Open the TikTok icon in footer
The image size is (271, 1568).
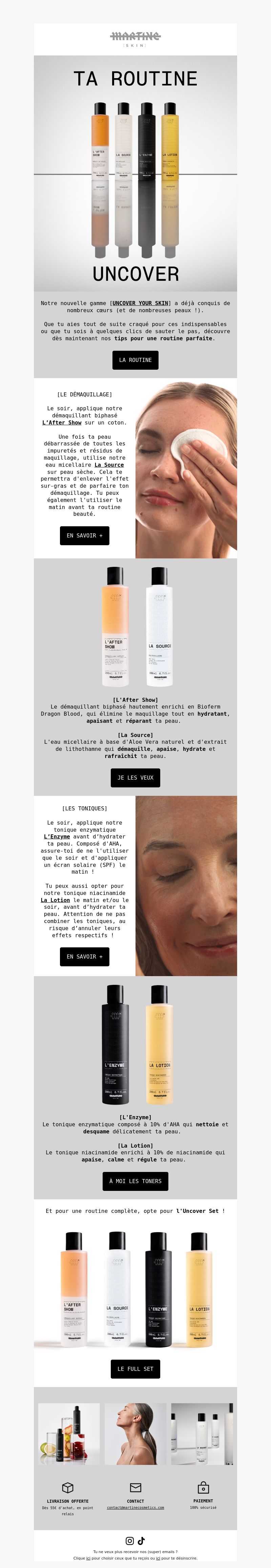click(141, 1541)
